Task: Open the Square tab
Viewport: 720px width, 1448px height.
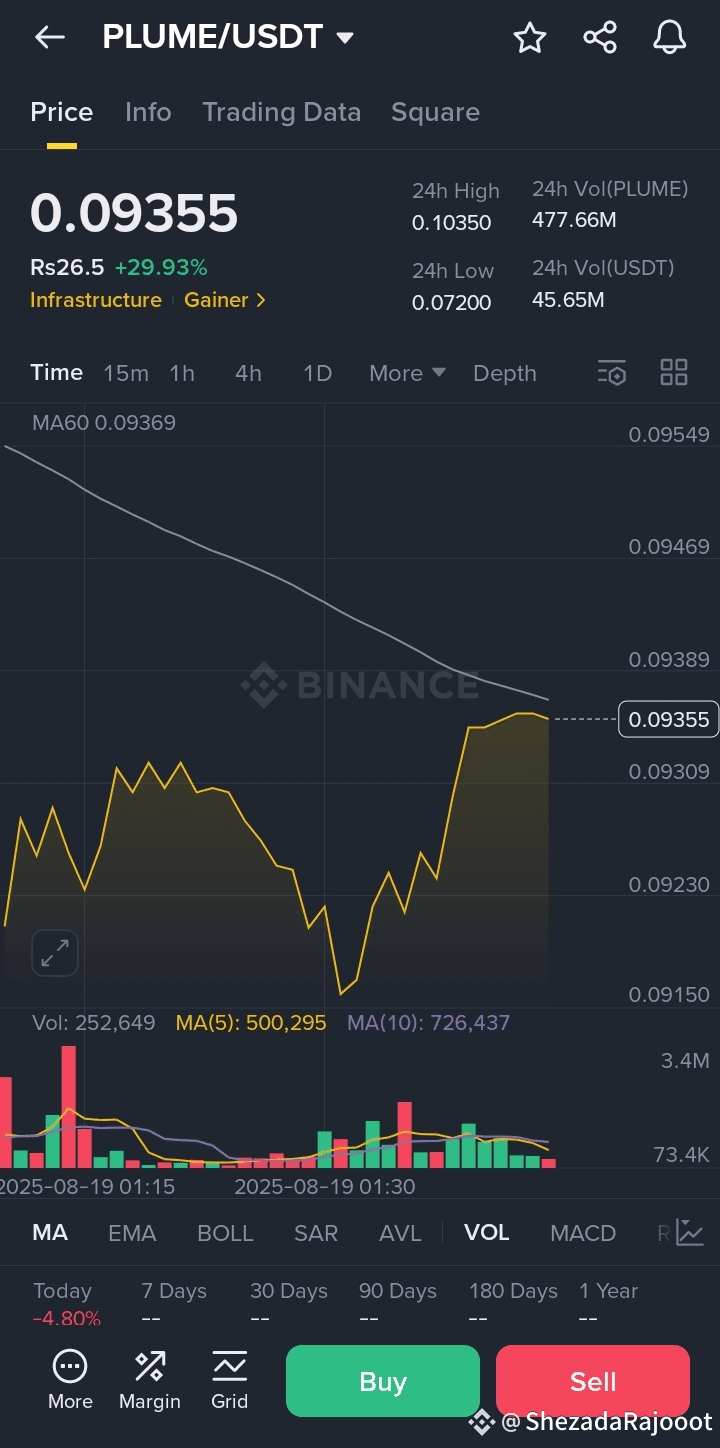Action: 435,112
